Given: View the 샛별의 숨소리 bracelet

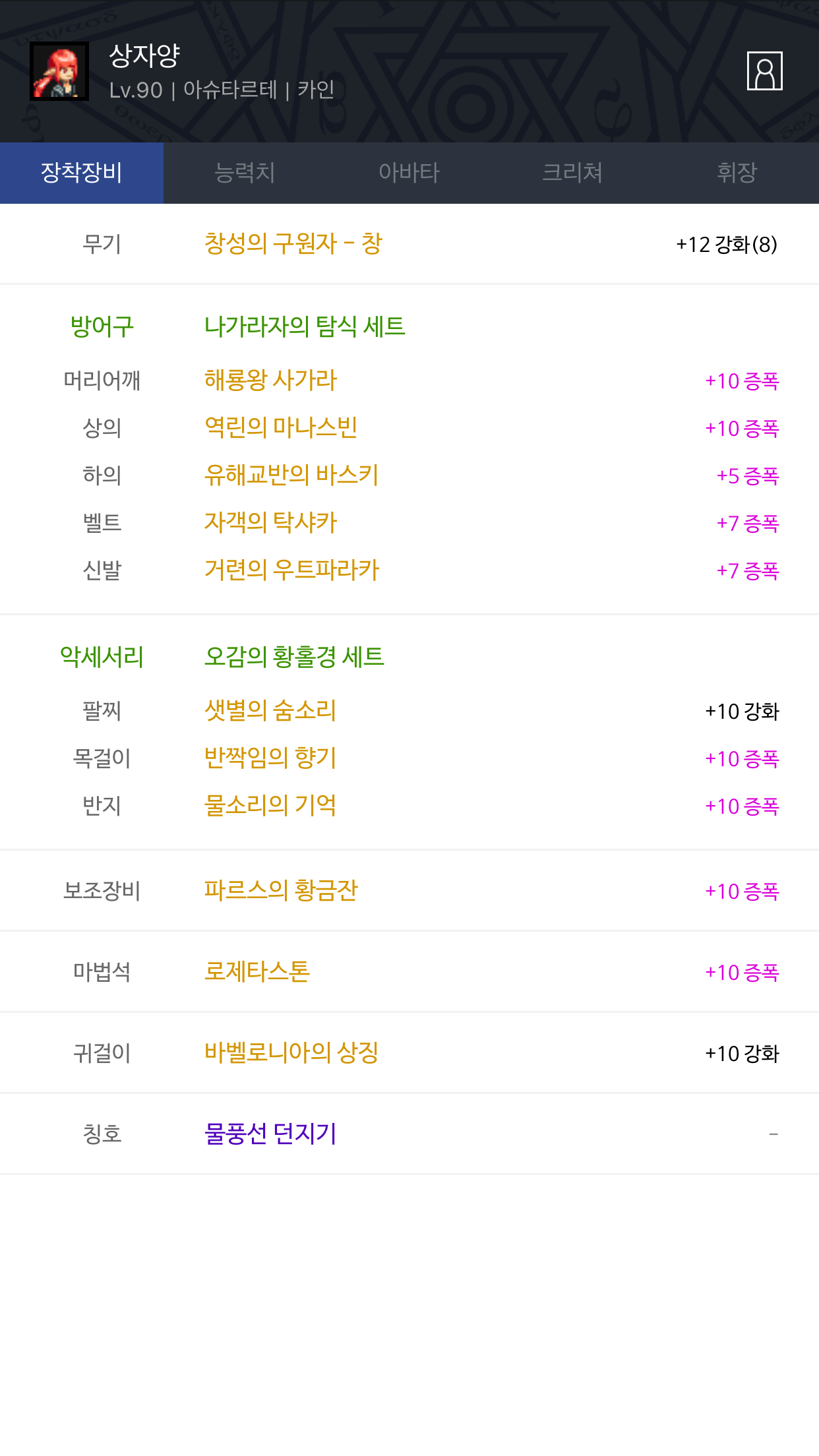Looking at the screenshot, I should [x=270, y=711].
